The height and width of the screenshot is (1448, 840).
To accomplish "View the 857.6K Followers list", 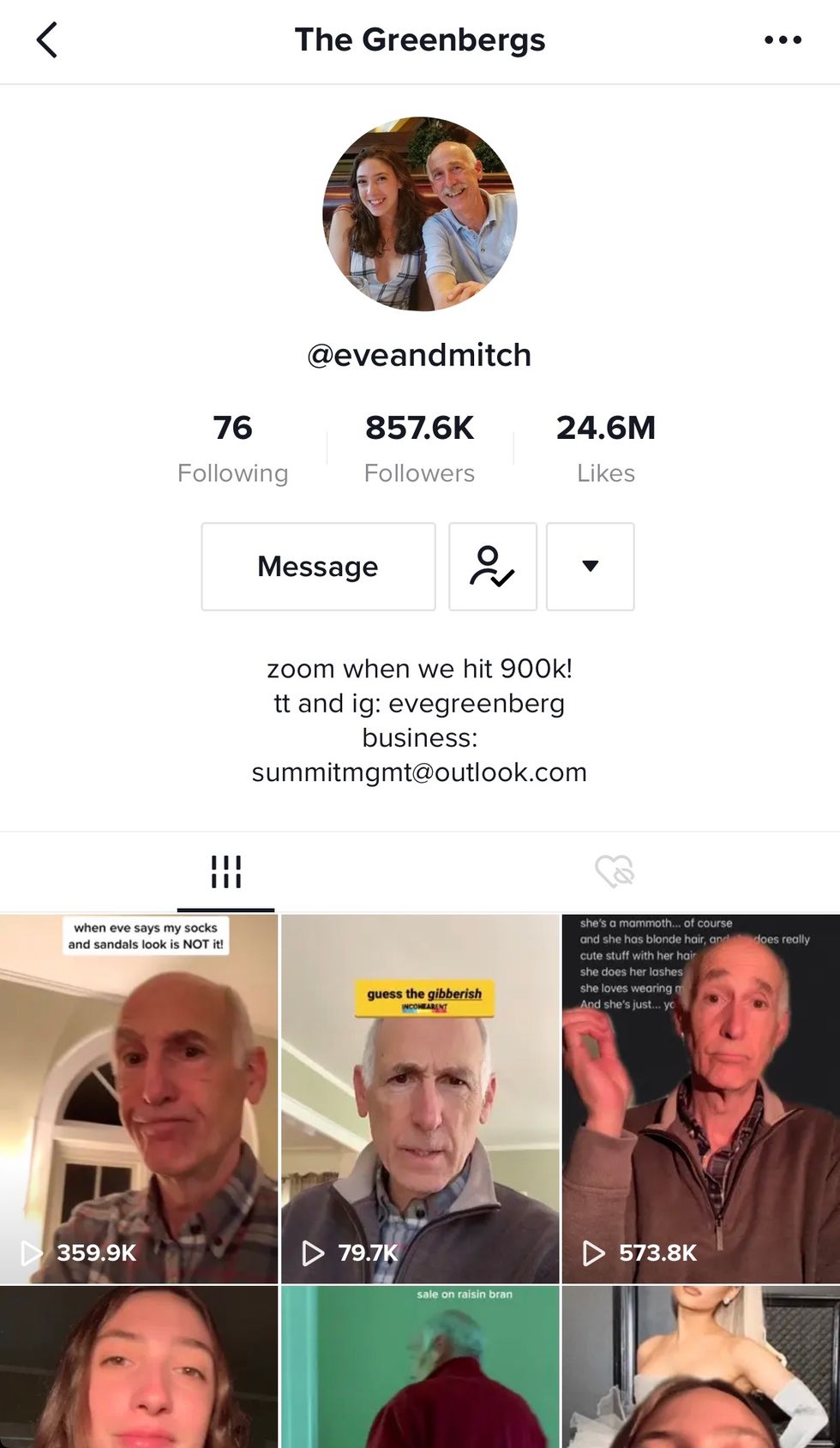I will [x=419, y=448].
